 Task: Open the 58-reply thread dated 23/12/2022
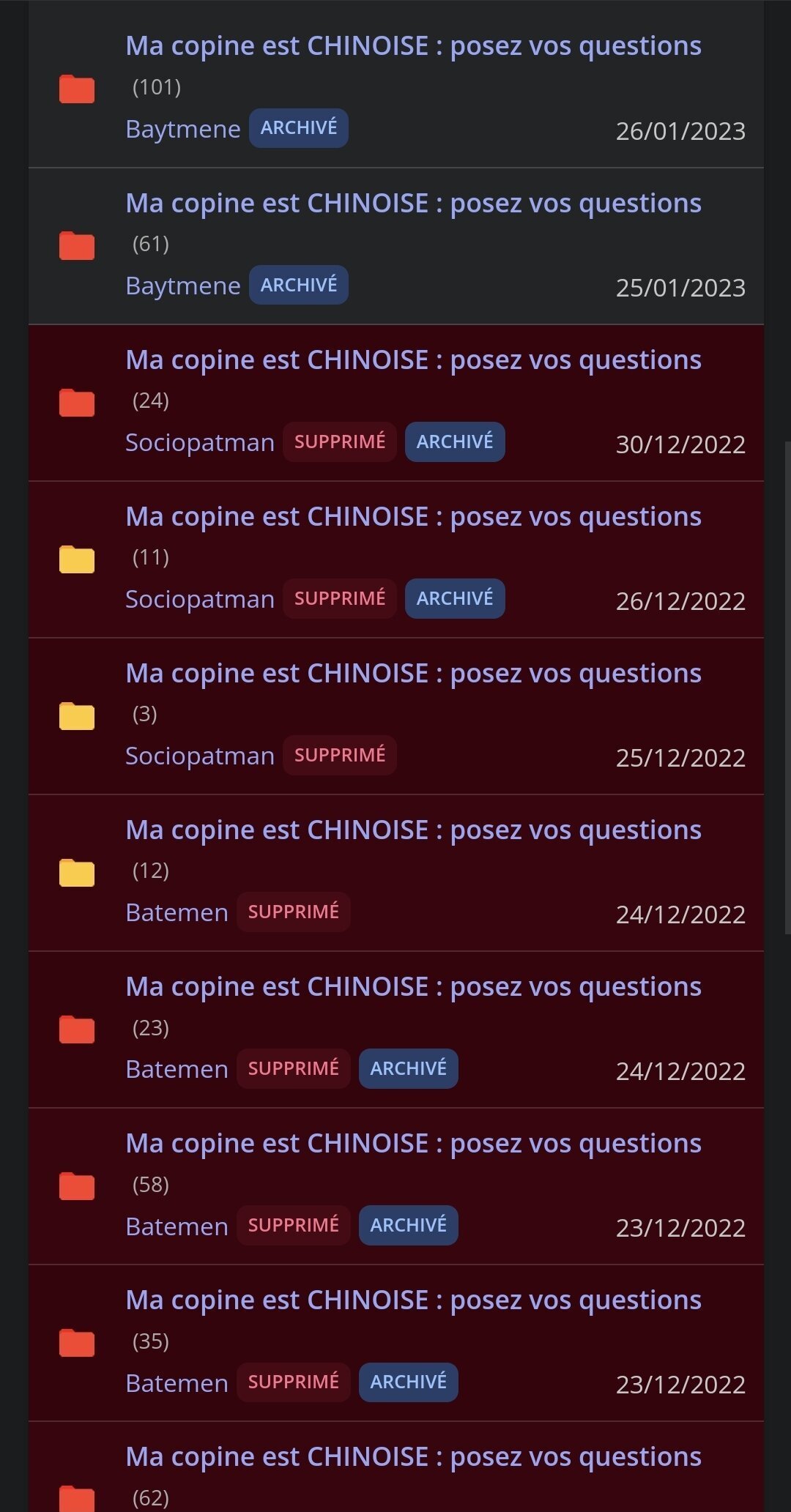coord(413,1143)
